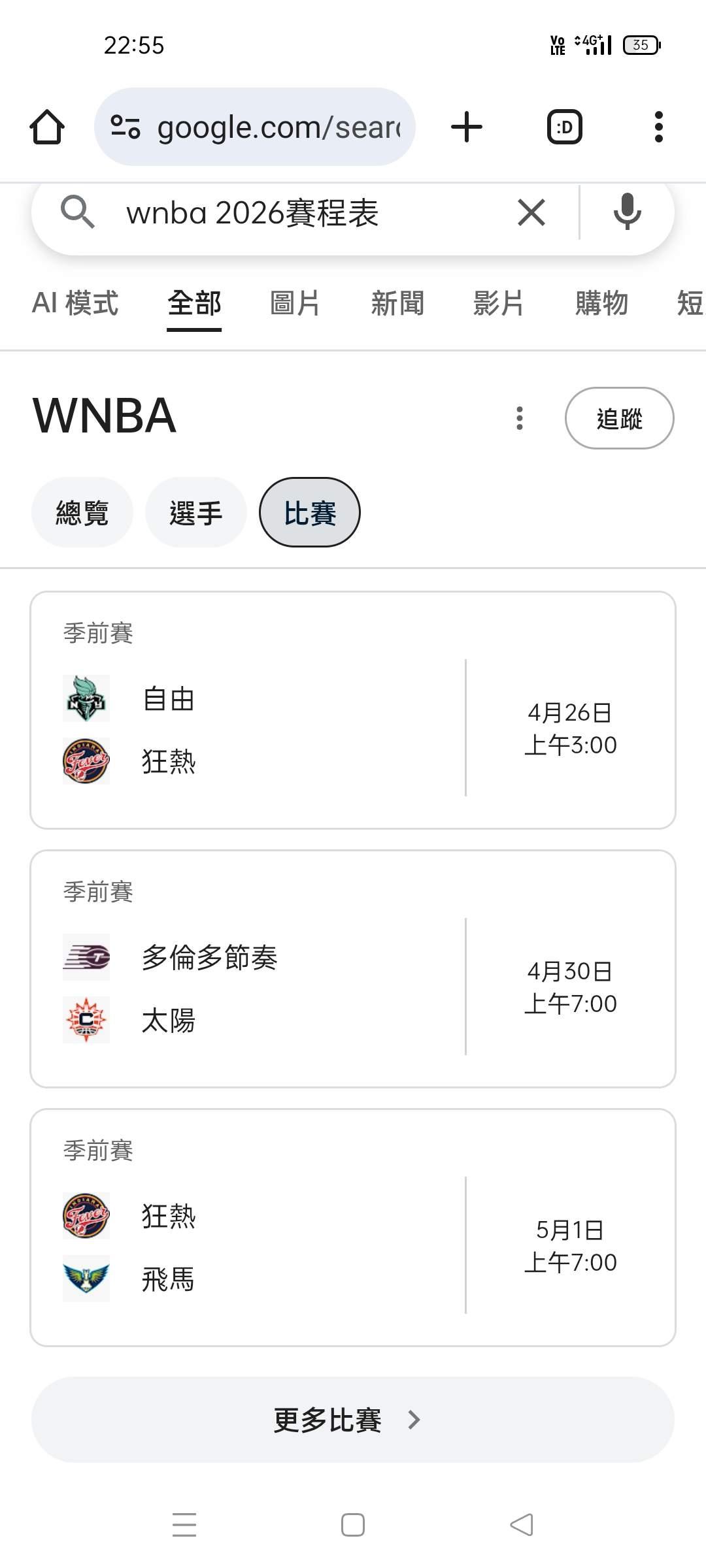Screen dimensions: 706x1568
Task: Open the tab switcher
Action: point(564,127)
